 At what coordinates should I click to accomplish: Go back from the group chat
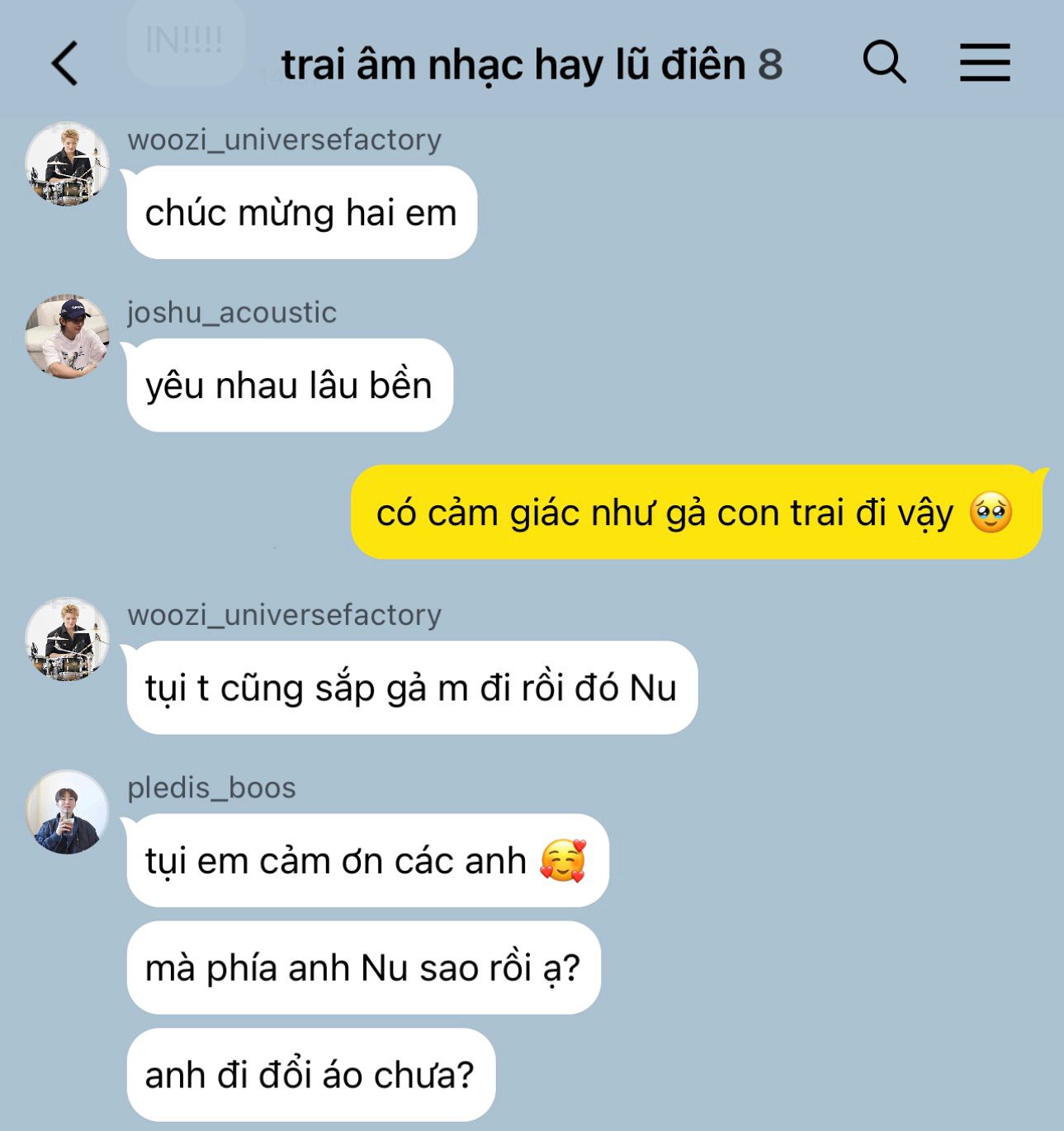coord(64,64)
